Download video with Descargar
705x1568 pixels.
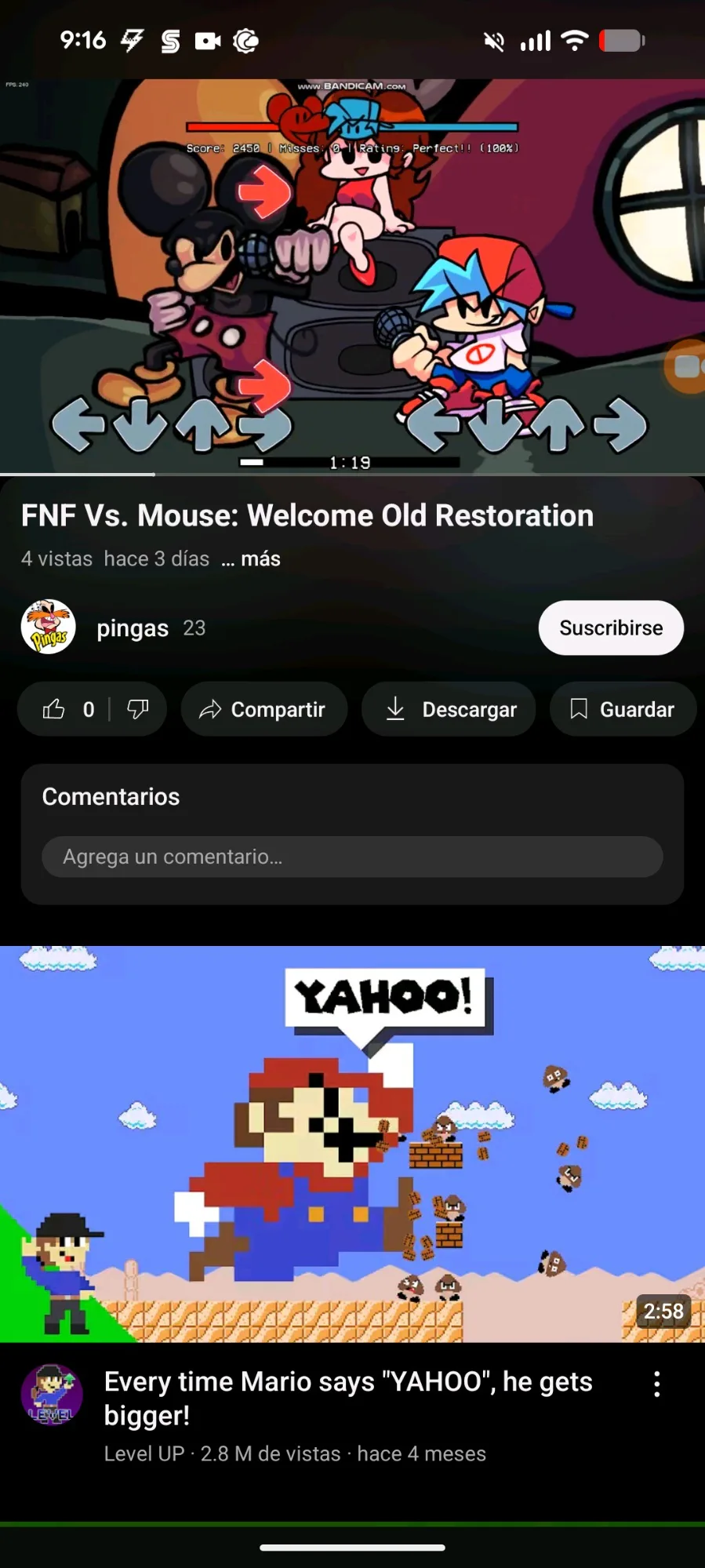point(449,709)
